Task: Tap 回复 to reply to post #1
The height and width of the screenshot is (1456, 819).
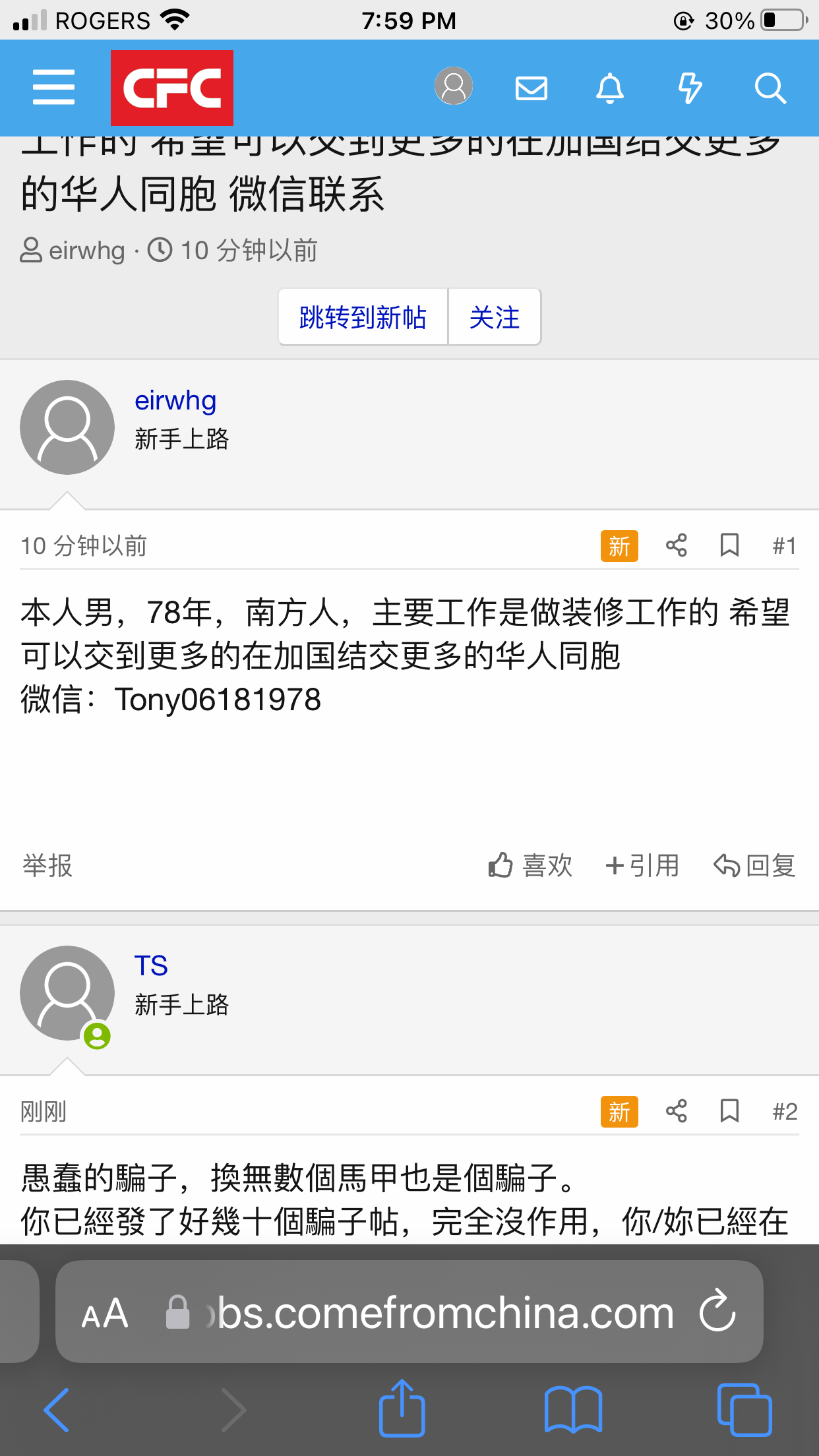Action: click(755, 865)
